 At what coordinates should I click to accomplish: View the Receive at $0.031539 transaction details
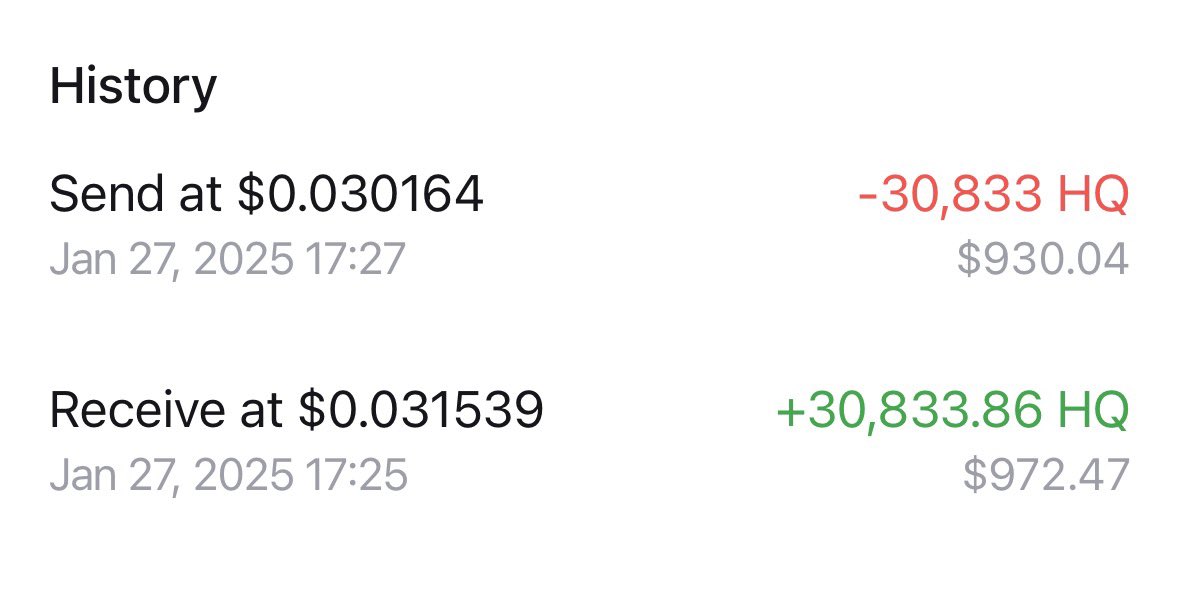tap(296, 410)
